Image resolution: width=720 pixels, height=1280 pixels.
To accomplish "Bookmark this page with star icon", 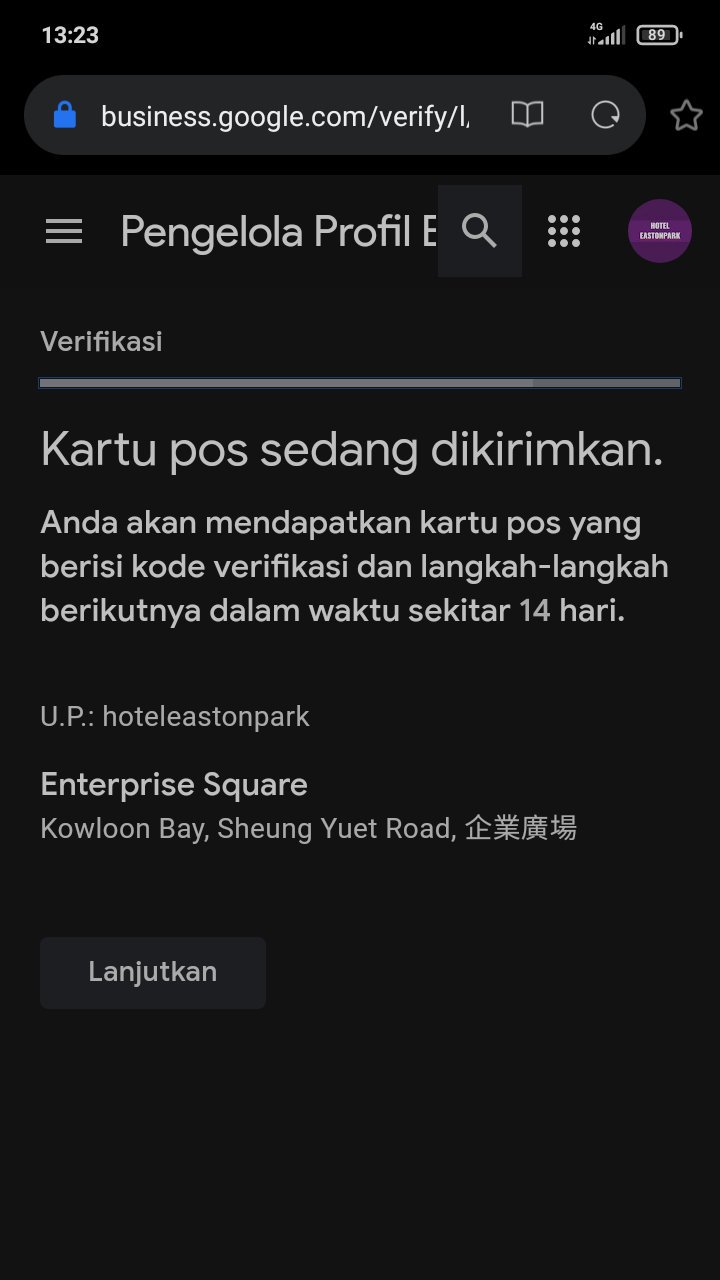I will coord(686,116).
